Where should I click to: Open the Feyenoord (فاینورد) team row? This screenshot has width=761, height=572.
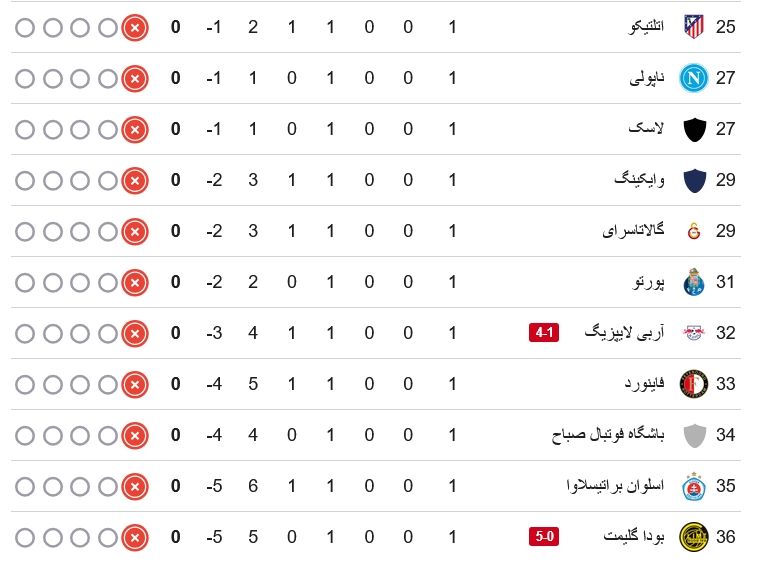(x=376, y=384)
